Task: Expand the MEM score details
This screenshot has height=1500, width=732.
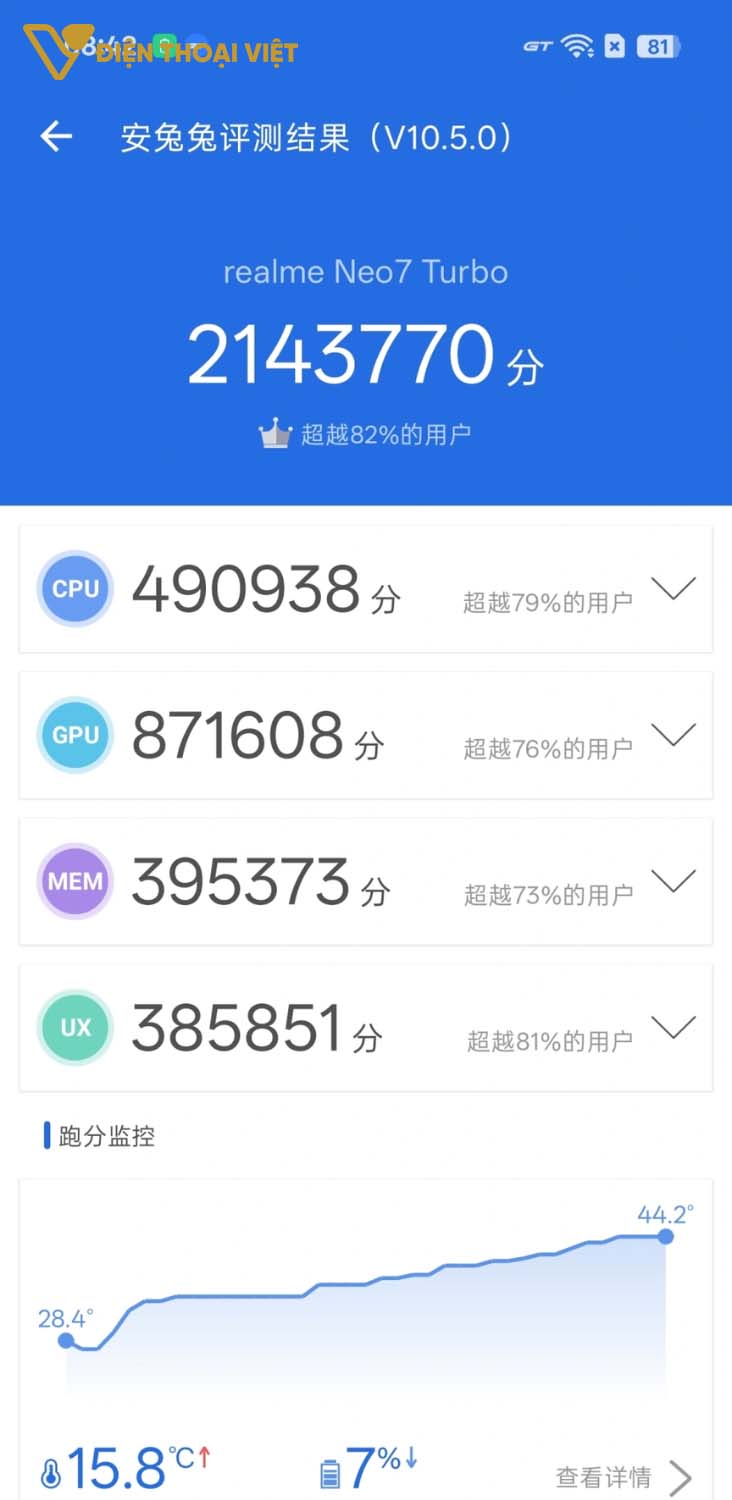Action: coord(674,881)
